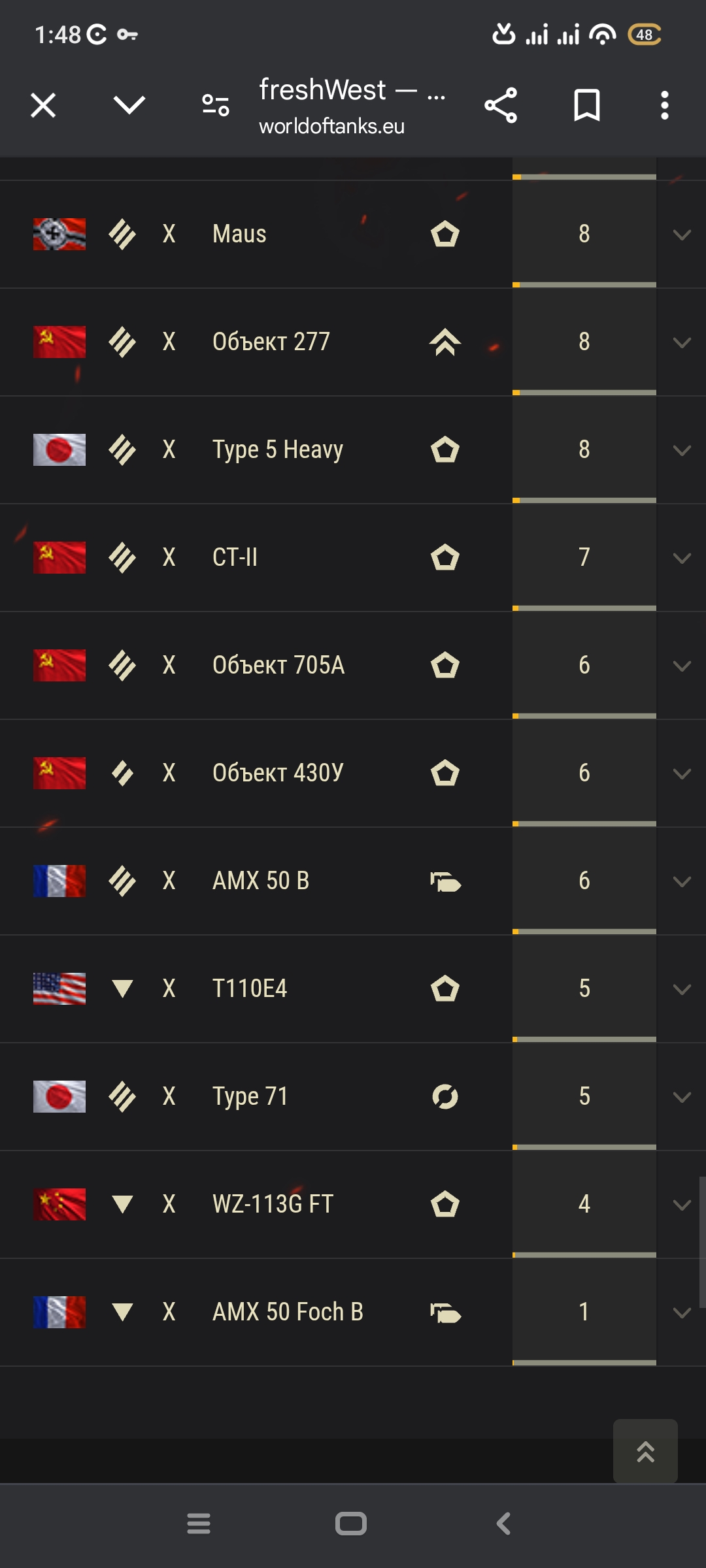
Task: Expand the AMX 50 B row
Action: point(682,881)
